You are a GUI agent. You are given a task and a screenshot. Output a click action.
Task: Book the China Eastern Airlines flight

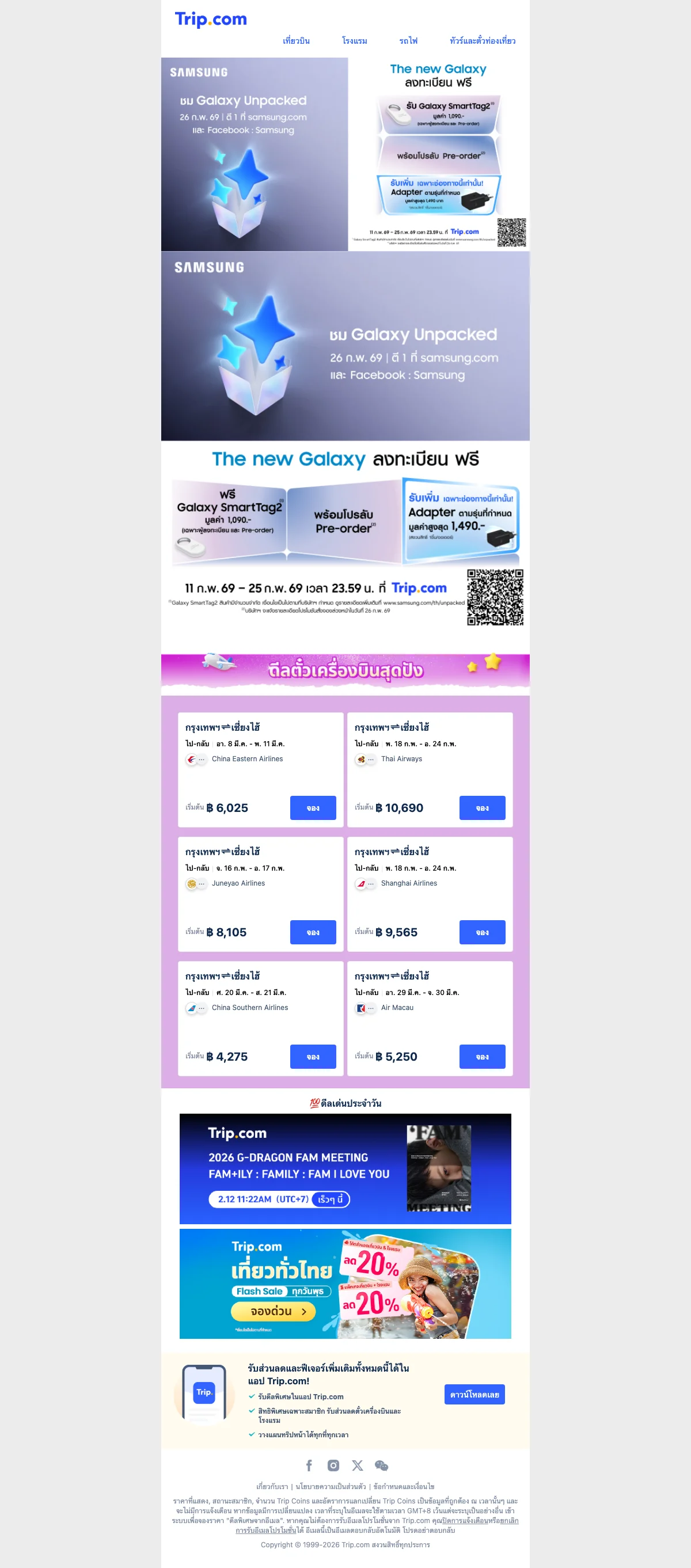click(x=313, y=808)
